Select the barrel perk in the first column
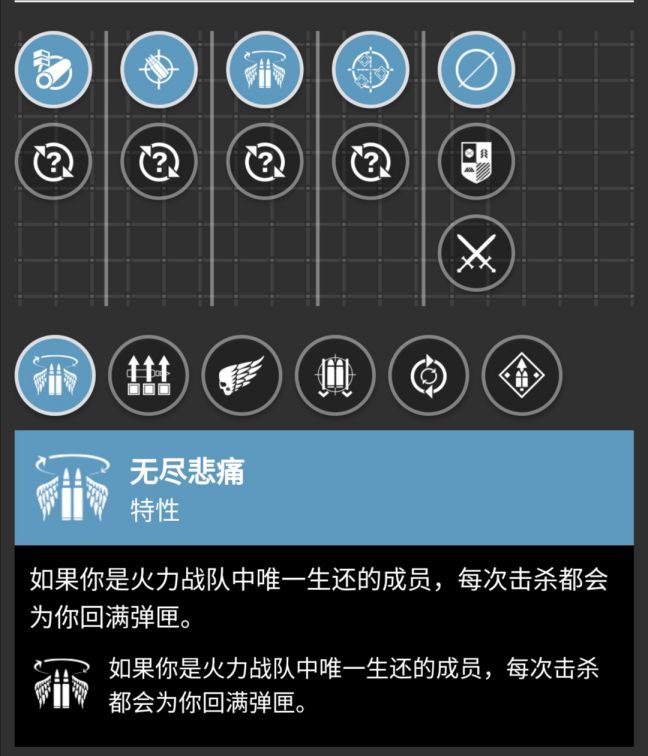Viewport: 648px width, 756px height. pyautogui.click(x=53, y=71)
